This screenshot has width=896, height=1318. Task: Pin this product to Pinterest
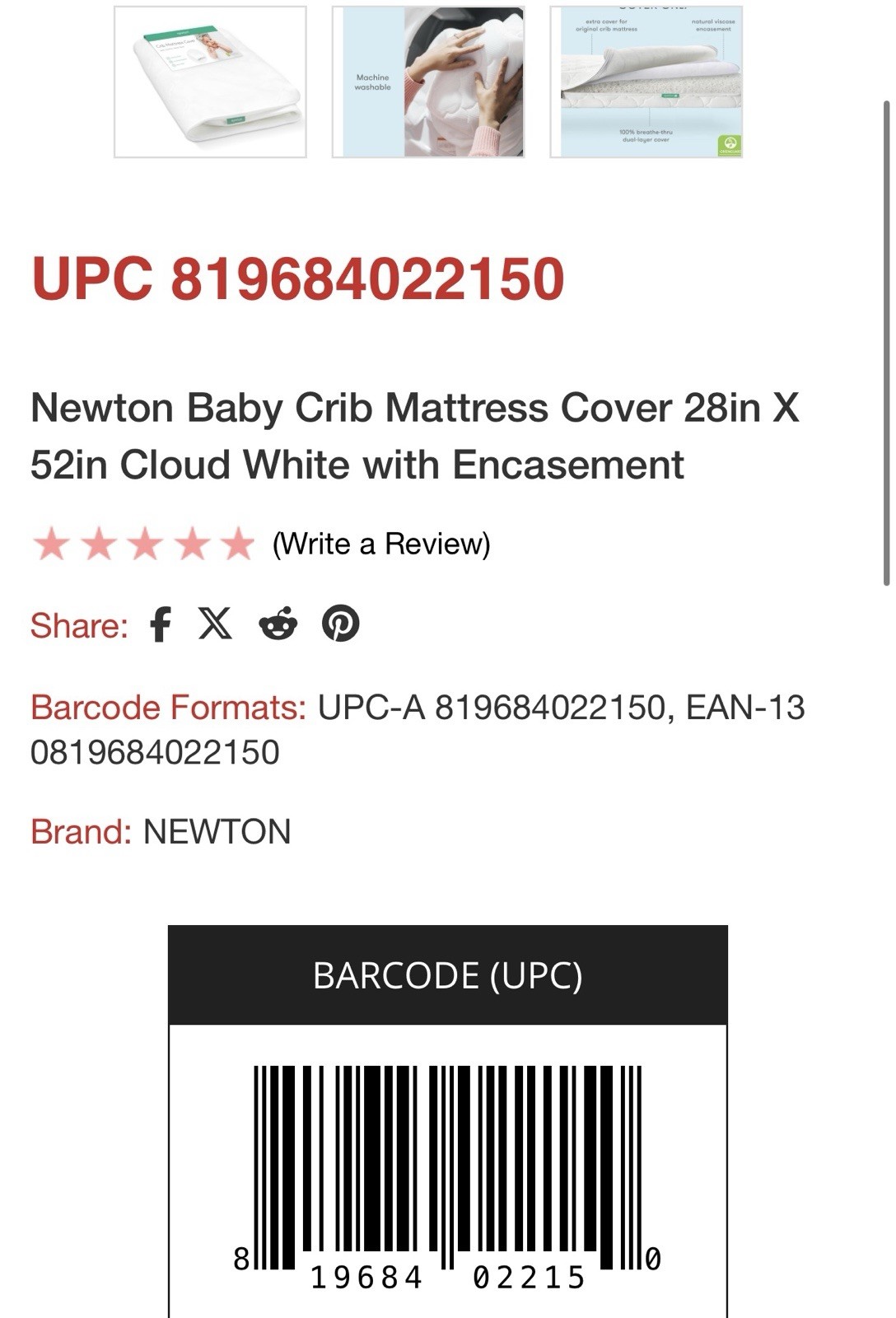point(340,624)
